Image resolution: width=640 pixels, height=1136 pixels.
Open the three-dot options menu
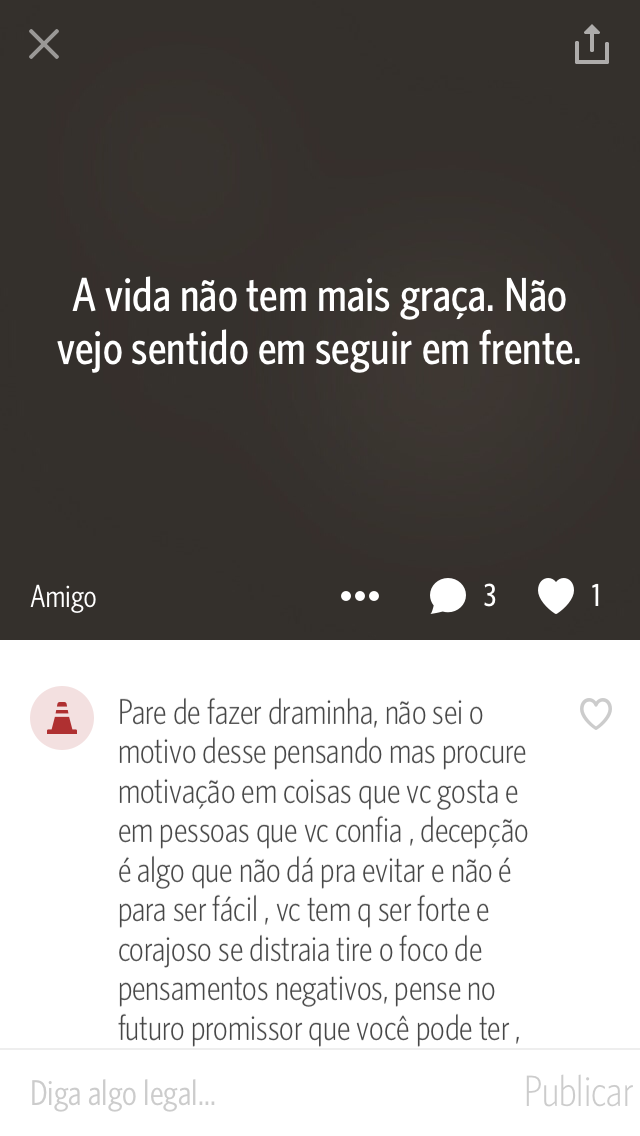pyautogui.click(x=360, y=596)
